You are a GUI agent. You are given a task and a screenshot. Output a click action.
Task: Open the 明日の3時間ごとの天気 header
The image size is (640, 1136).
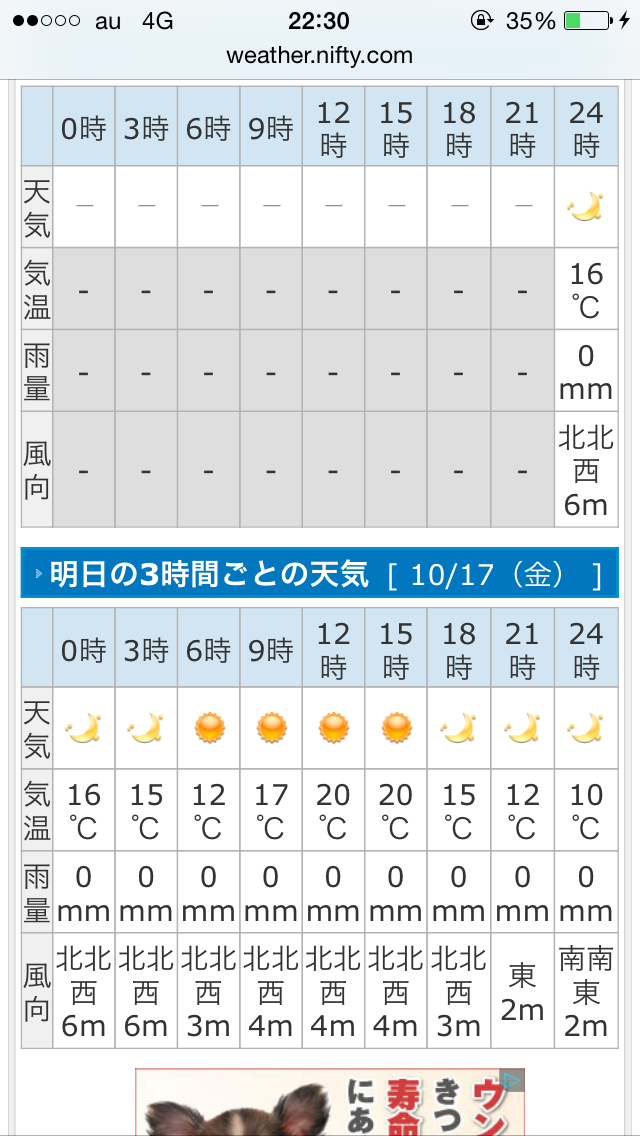tap(320, 572)
